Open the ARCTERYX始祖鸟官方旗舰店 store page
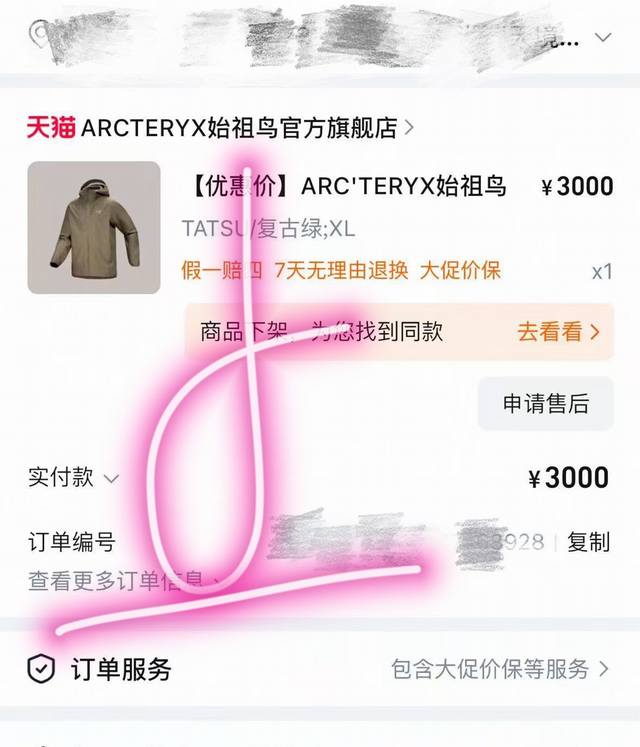Screen dimensions: 640x747 pyautogui.click(x=238, y=128)
